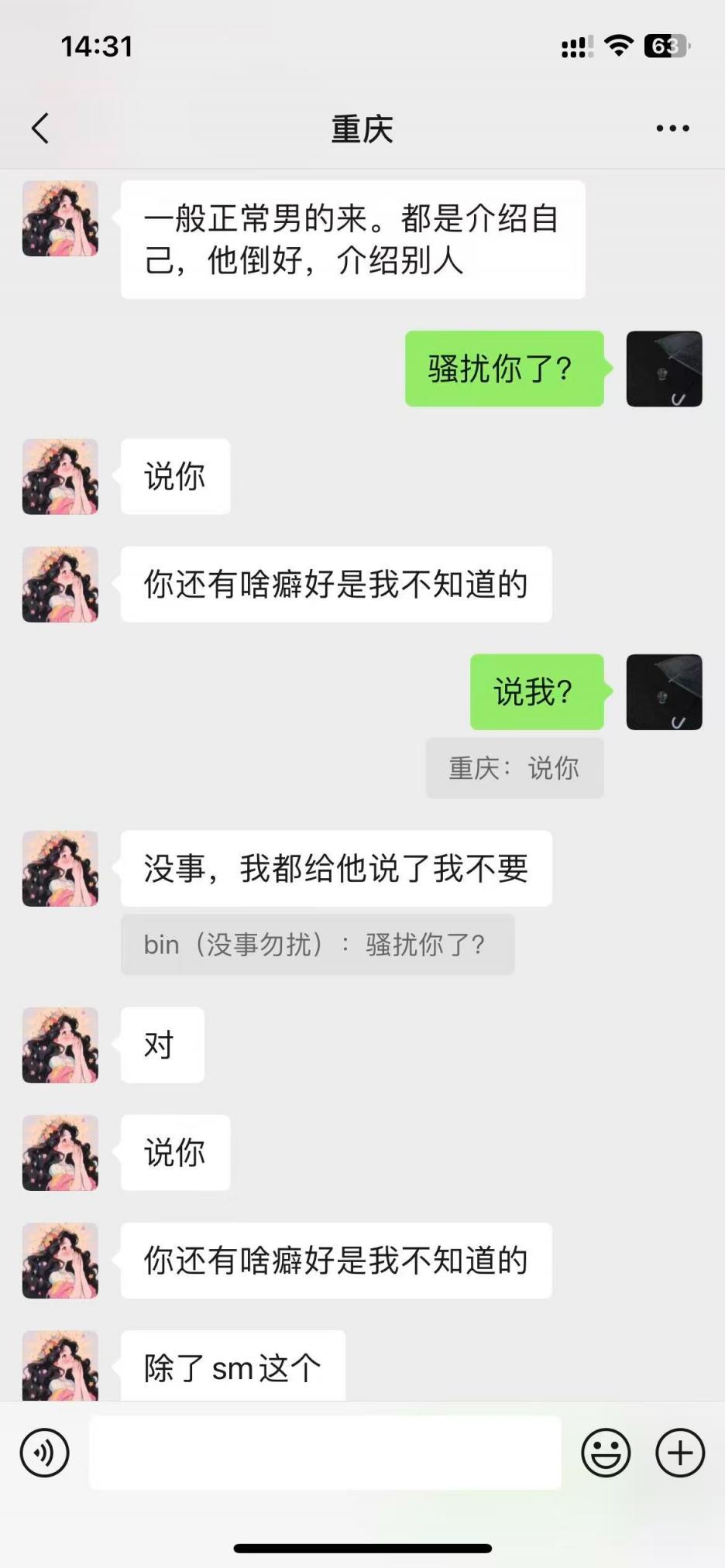Open the plus attachment menu
Screen dimensions: 725x1568
pyautogui.click(x=680, y=1453)
